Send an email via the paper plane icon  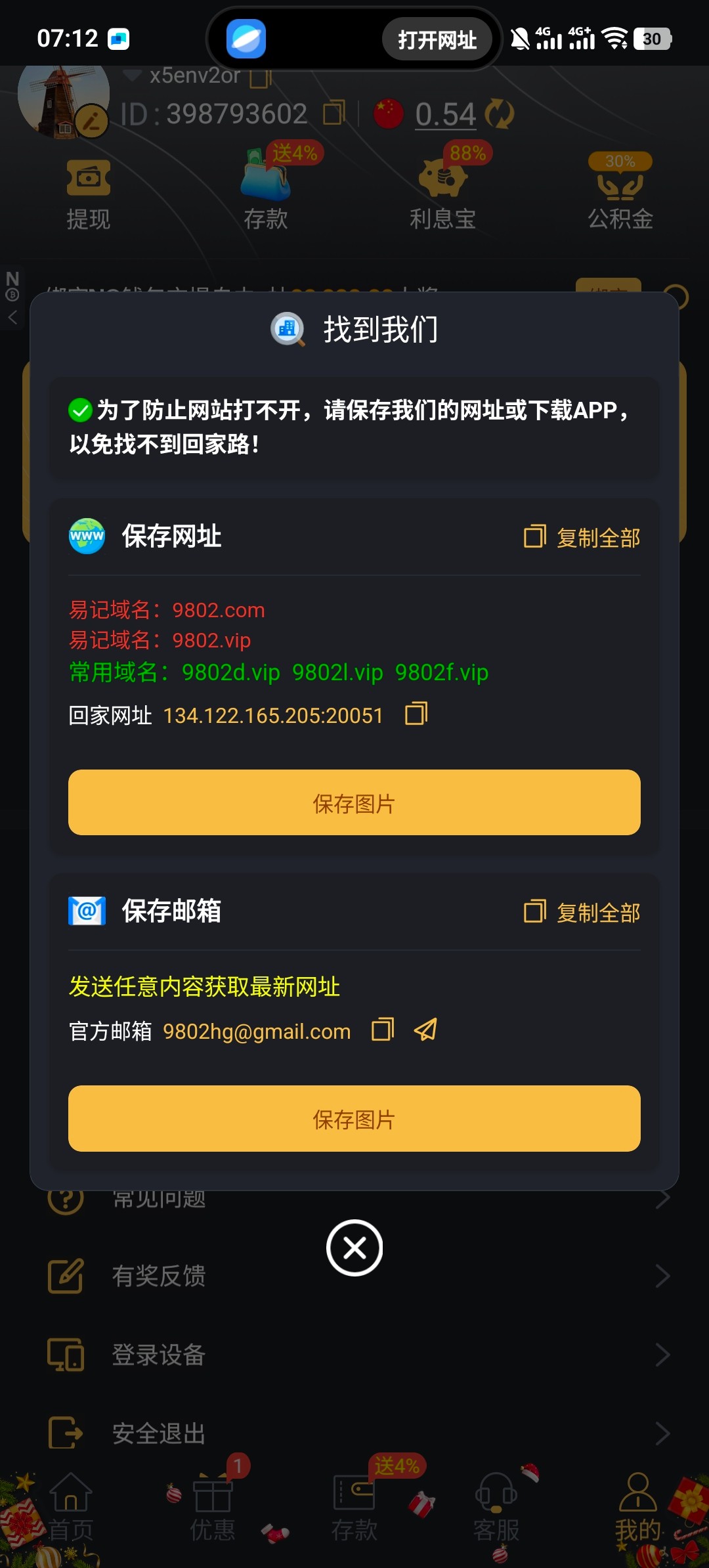pyautogui.click(x=425, y=1030)
